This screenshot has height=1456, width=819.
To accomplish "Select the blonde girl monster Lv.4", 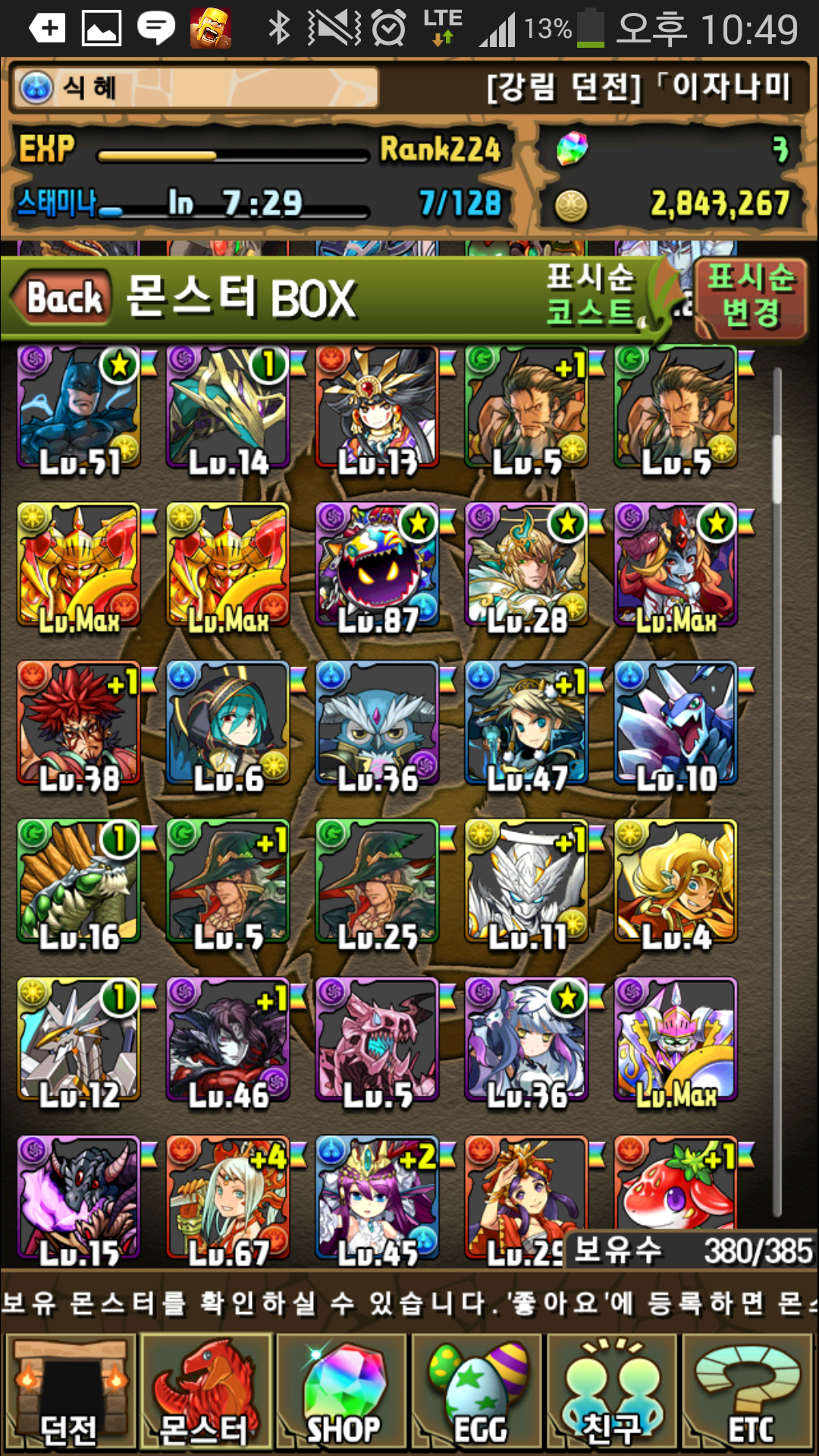I will 675,881.
